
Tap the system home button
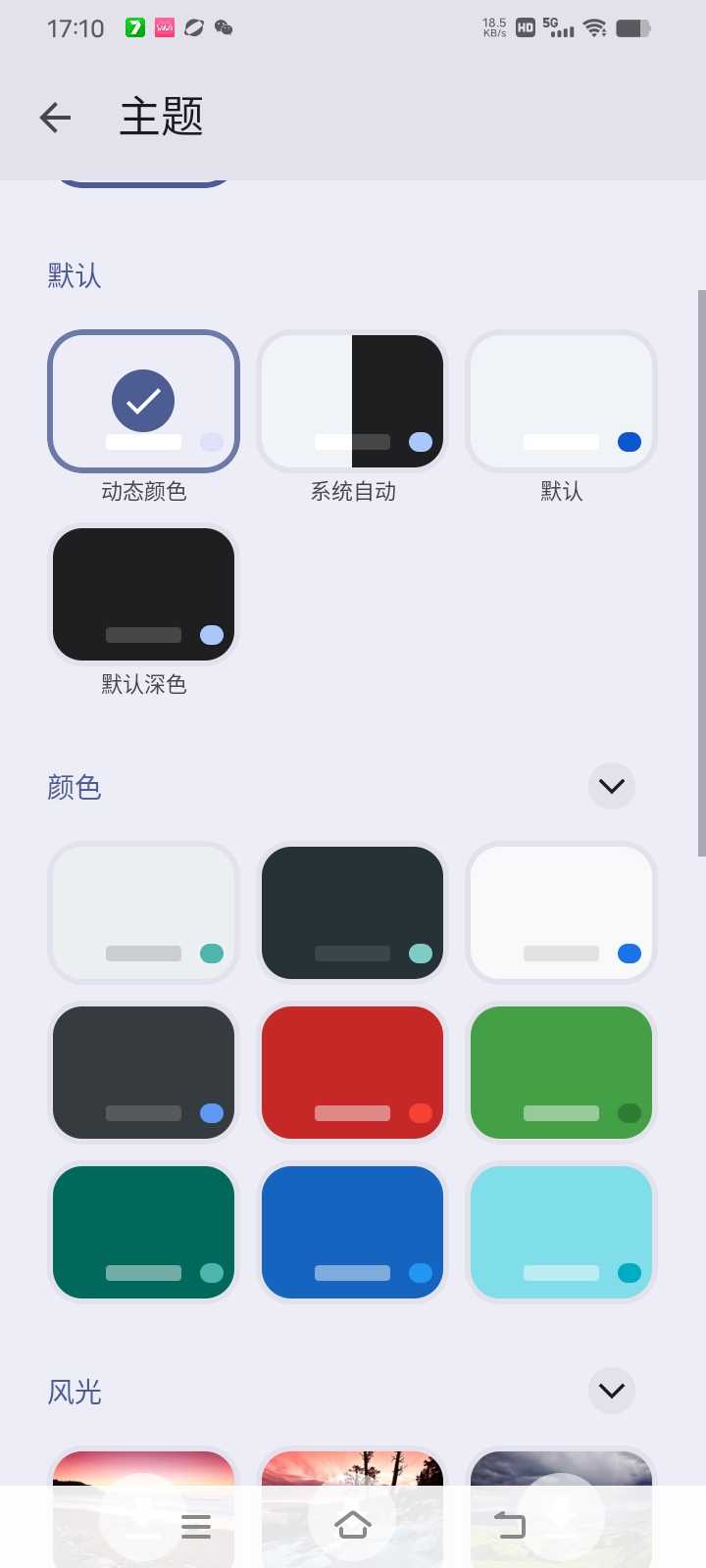352,1525
